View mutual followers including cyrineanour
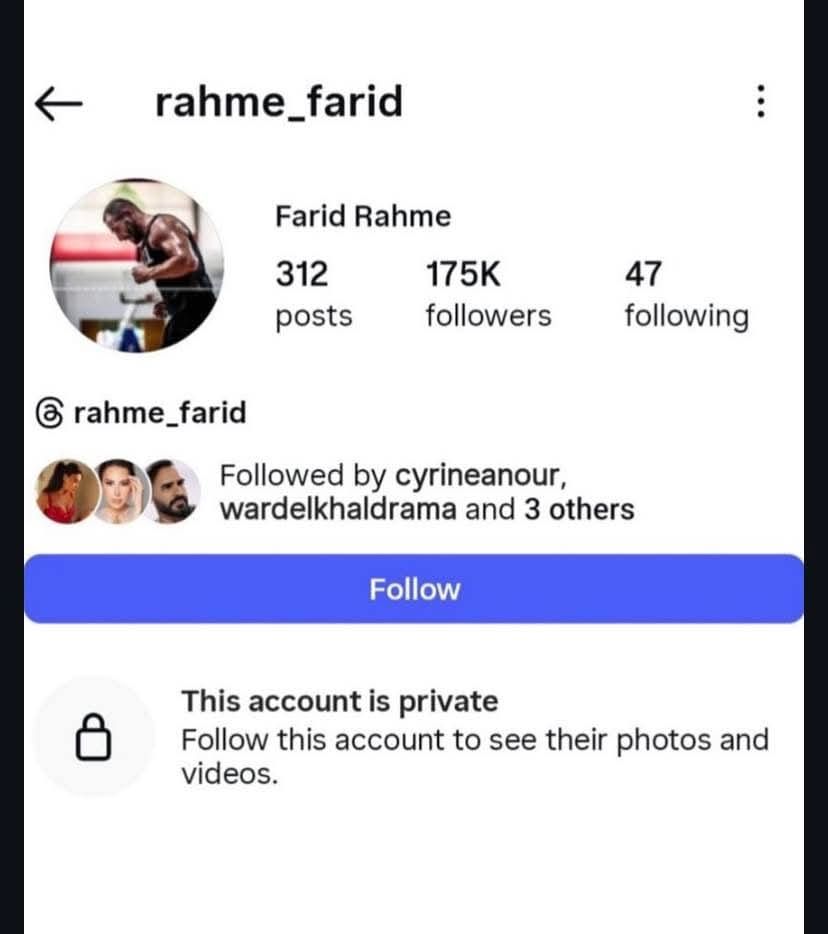This screenshot has height=934, width=828. click(x=425, y=491)
